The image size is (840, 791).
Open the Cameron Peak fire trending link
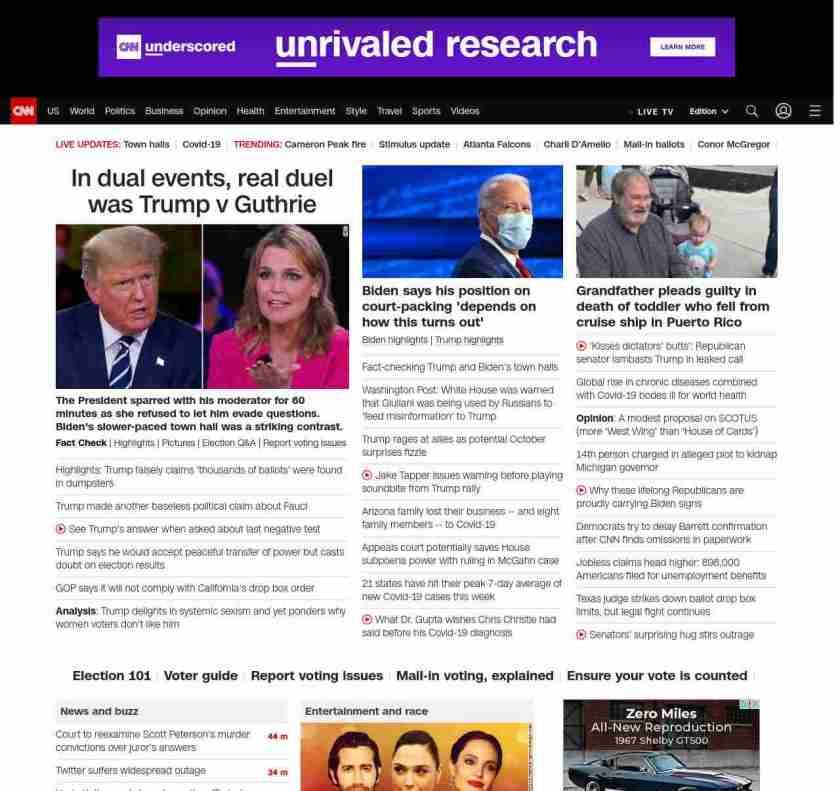tap(325, 144)
